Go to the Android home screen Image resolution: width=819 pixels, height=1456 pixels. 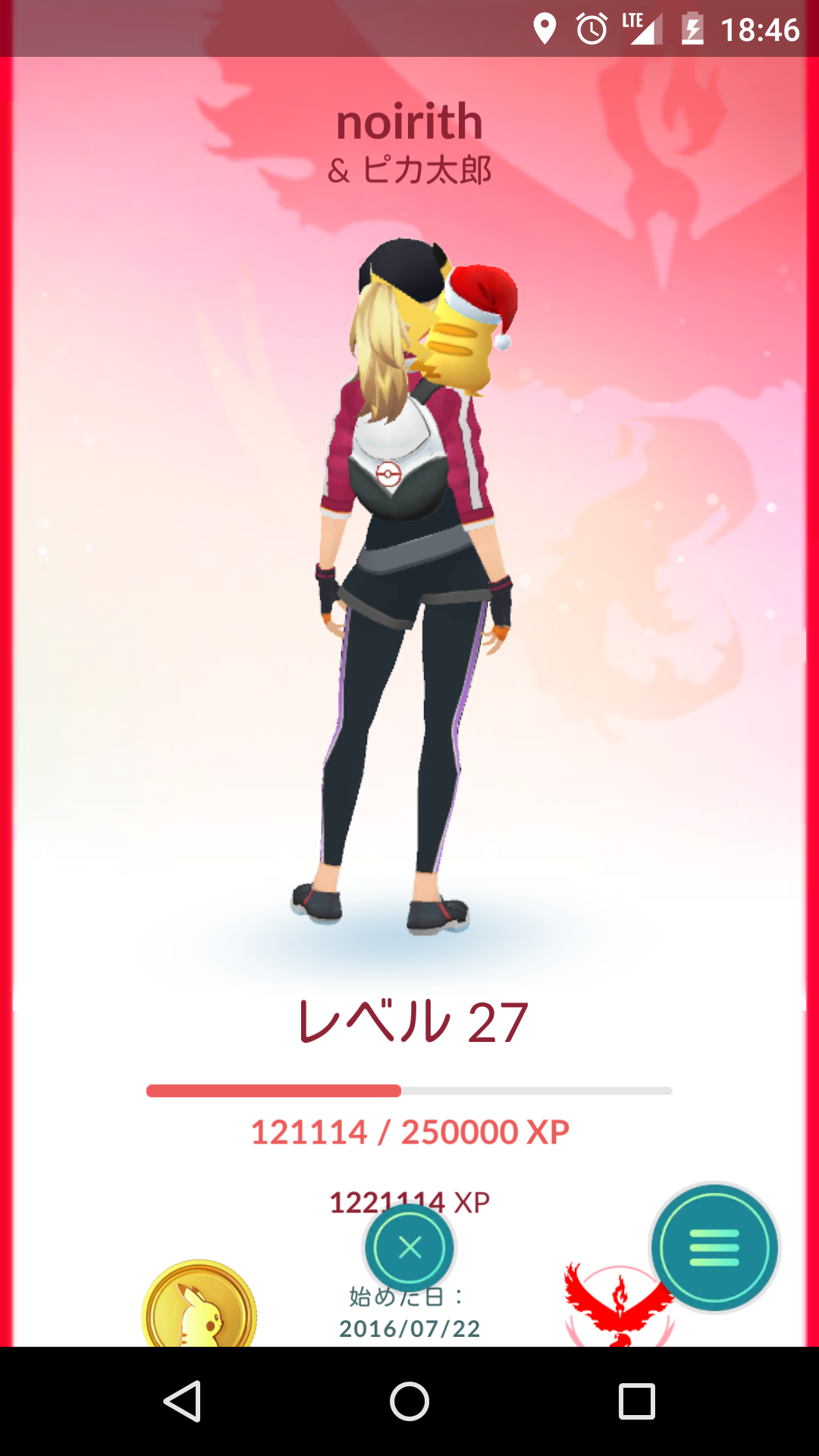click(409, 1401)
